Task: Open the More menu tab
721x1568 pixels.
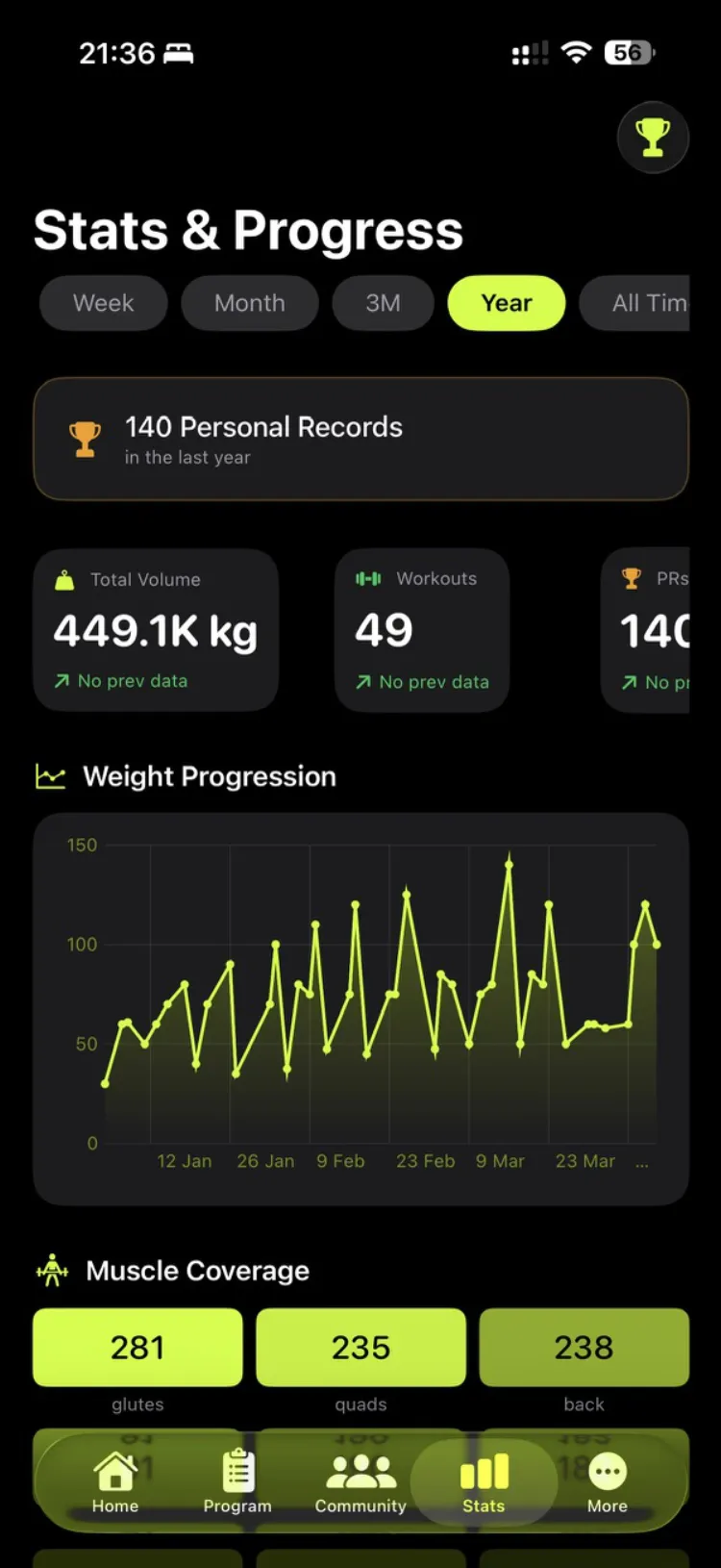Action: tap(607, 1482)
